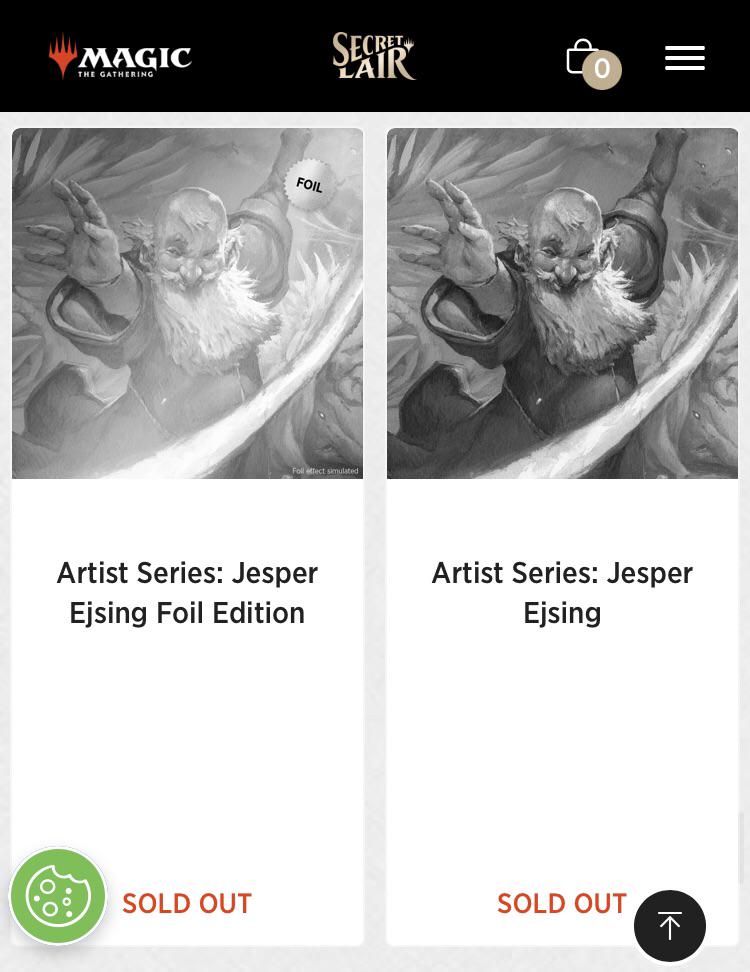Click the FOIL badge on the left card
The width and height of the screenshot is (750, 972).
309,184
